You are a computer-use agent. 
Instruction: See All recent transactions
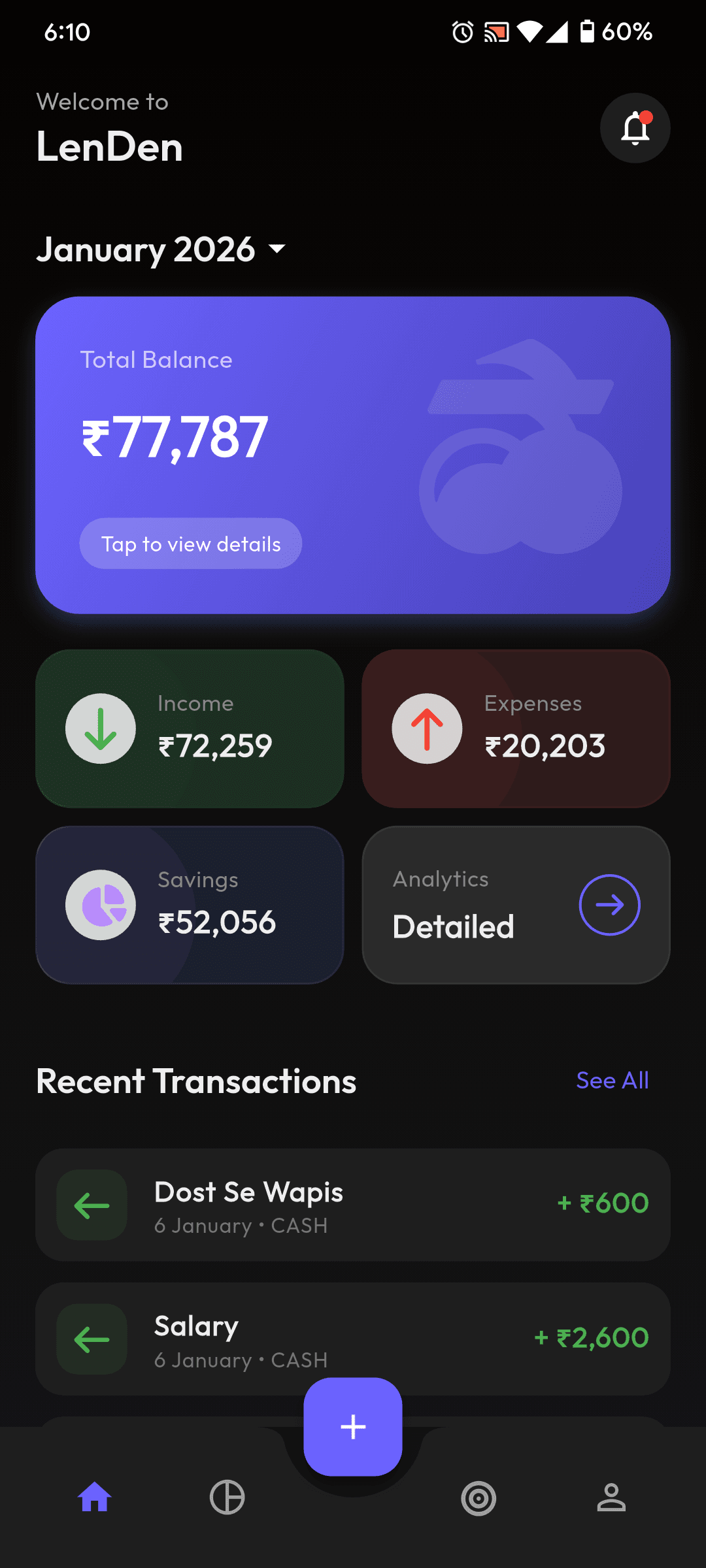[612, 1081]
